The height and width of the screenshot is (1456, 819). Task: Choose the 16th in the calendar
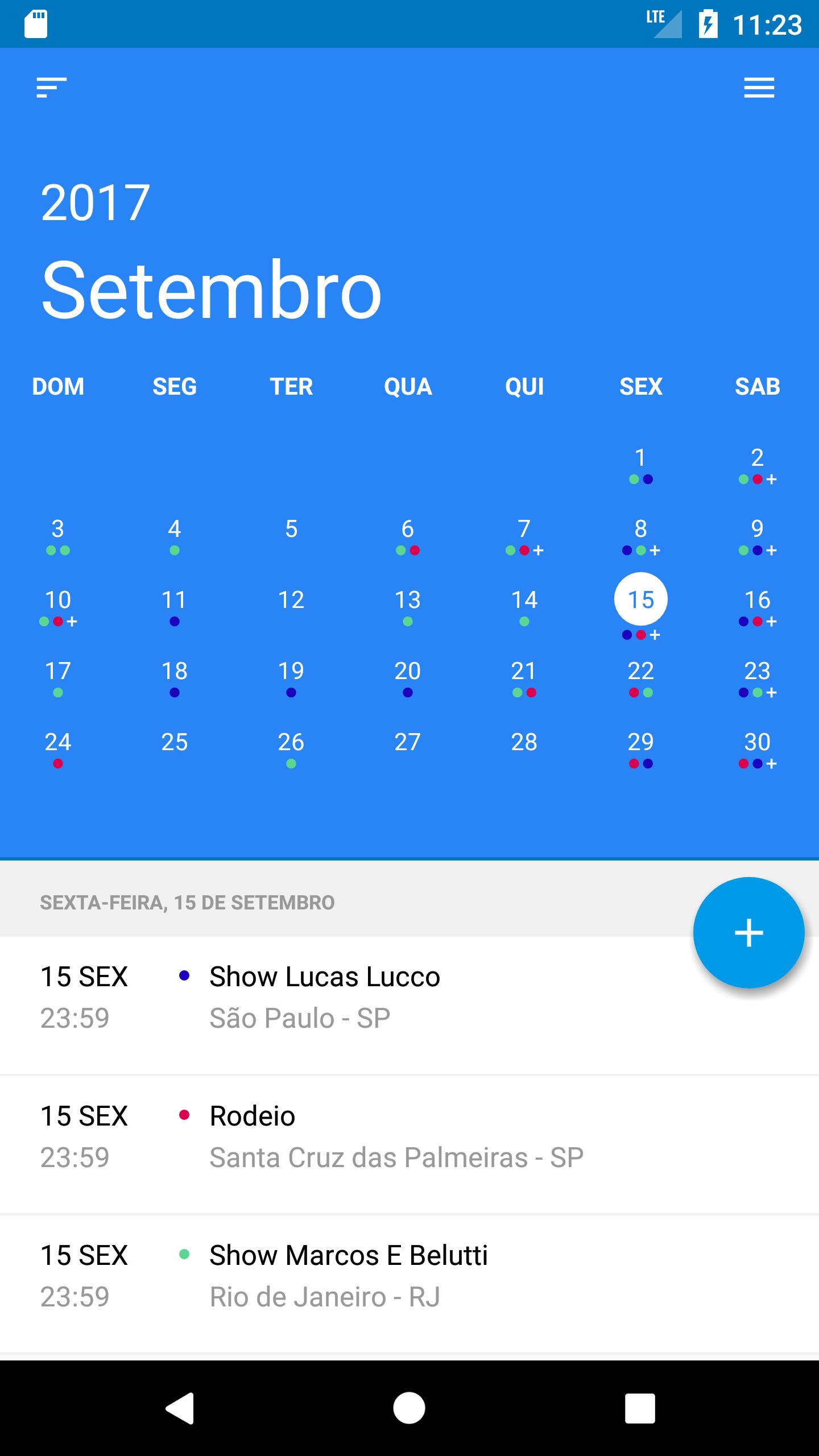pyautogui.click(x=757, y=601)
